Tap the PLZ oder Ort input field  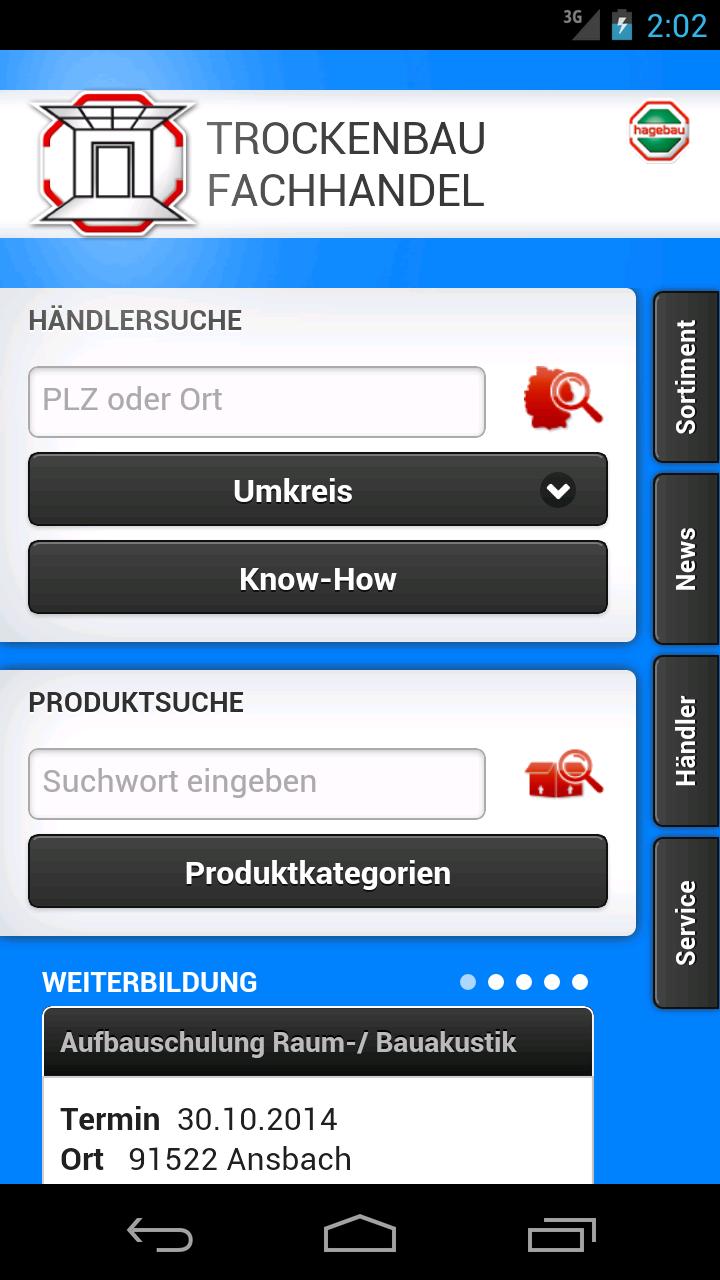257,399
